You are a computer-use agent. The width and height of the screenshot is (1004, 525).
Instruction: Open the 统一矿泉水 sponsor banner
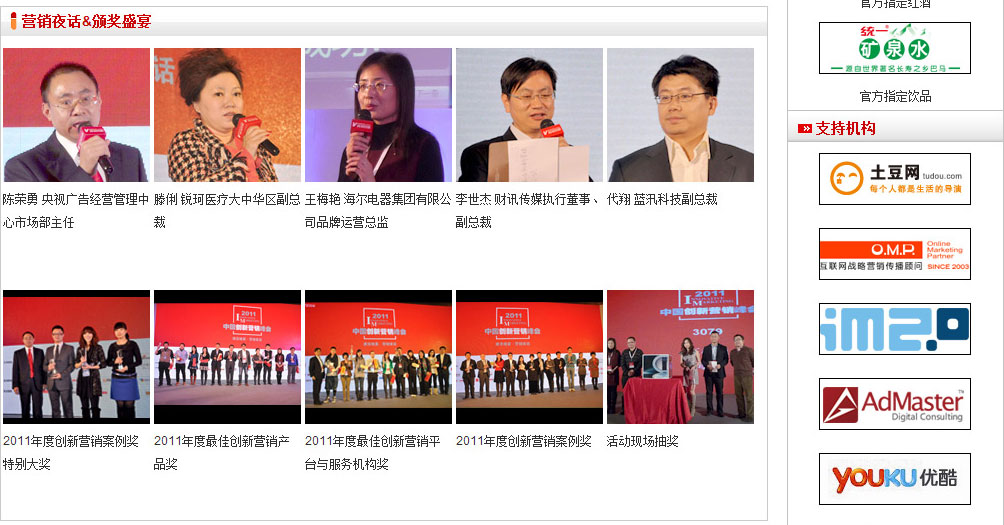tap(894, 48)
